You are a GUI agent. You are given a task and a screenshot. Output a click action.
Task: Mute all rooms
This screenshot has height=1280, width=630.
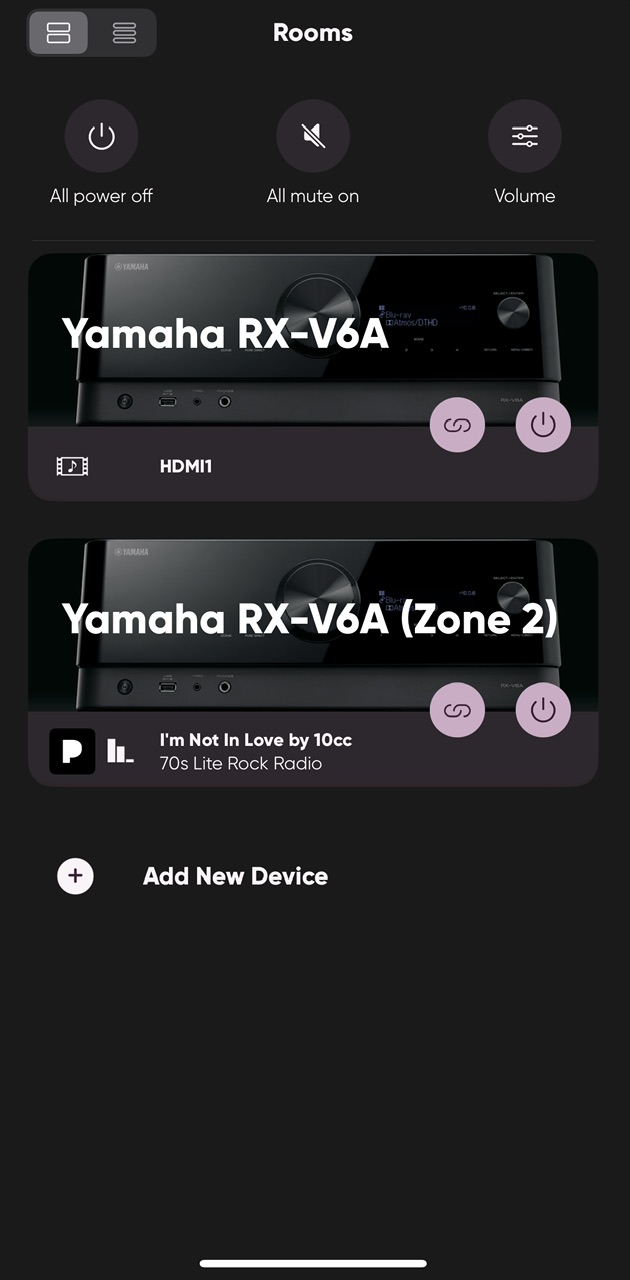(x=313, y=137)
